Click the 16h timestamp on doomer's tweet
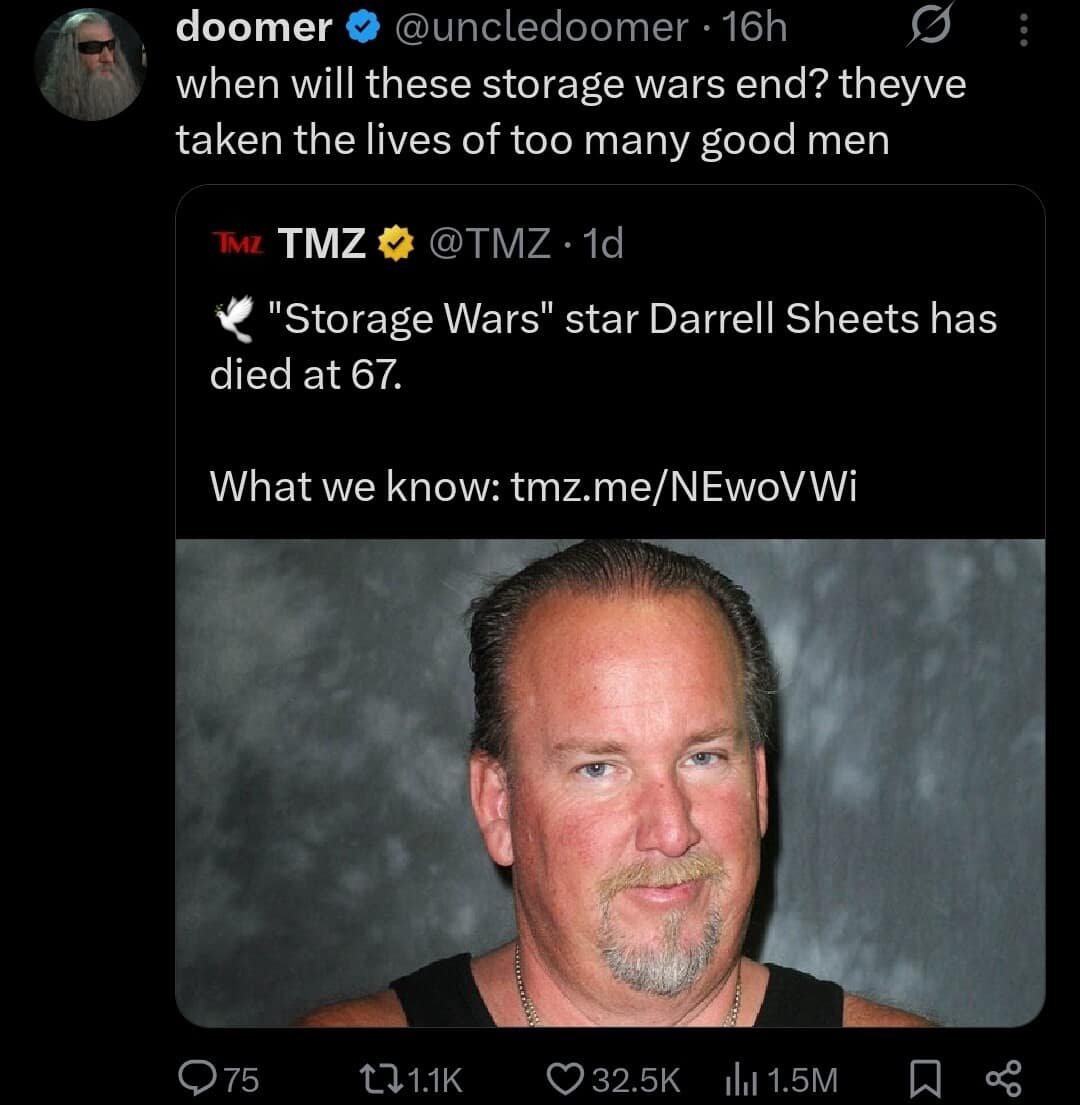1080x1105 pixels. pos(755,27)
